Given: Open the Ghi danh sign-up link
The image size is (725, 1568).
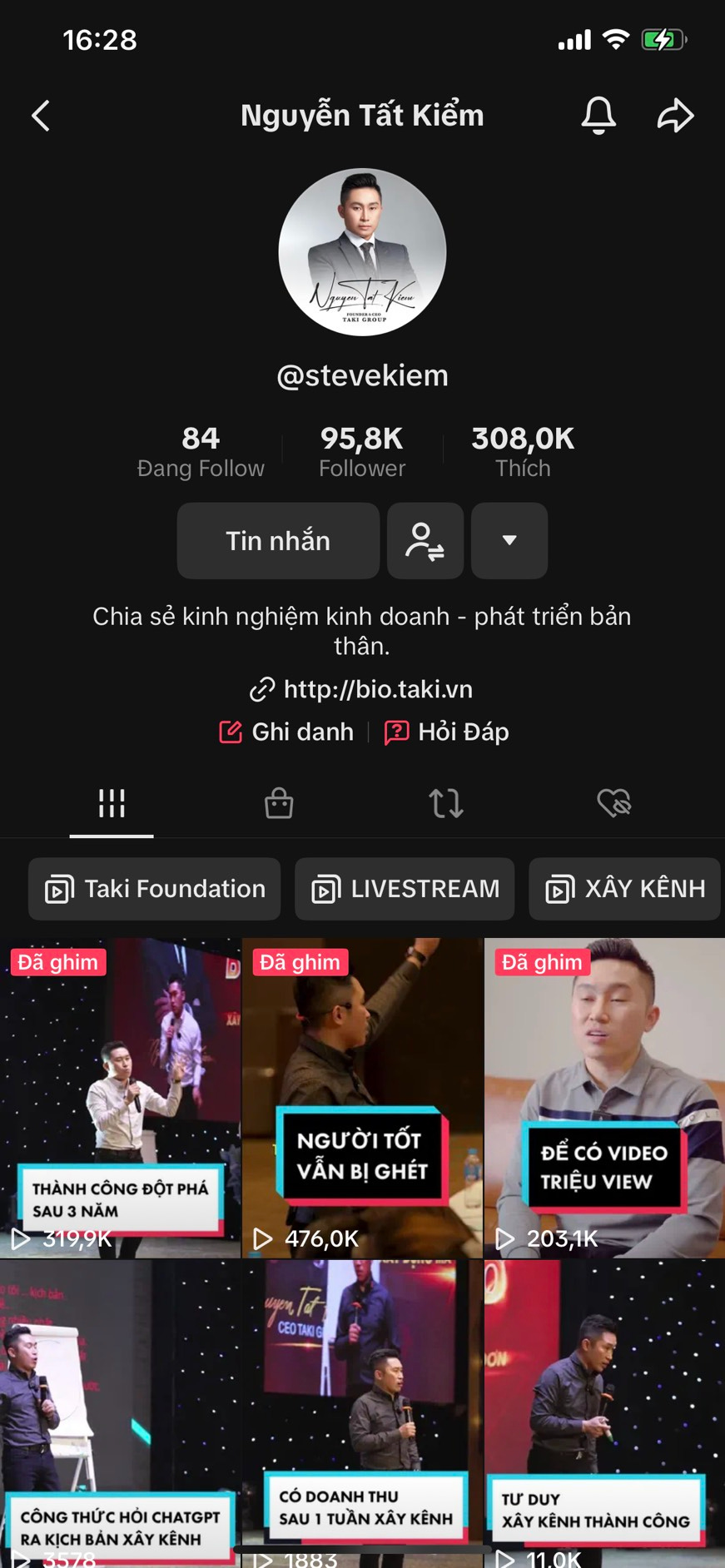Looking at the screenshot, I should click(x=287, y=732).
